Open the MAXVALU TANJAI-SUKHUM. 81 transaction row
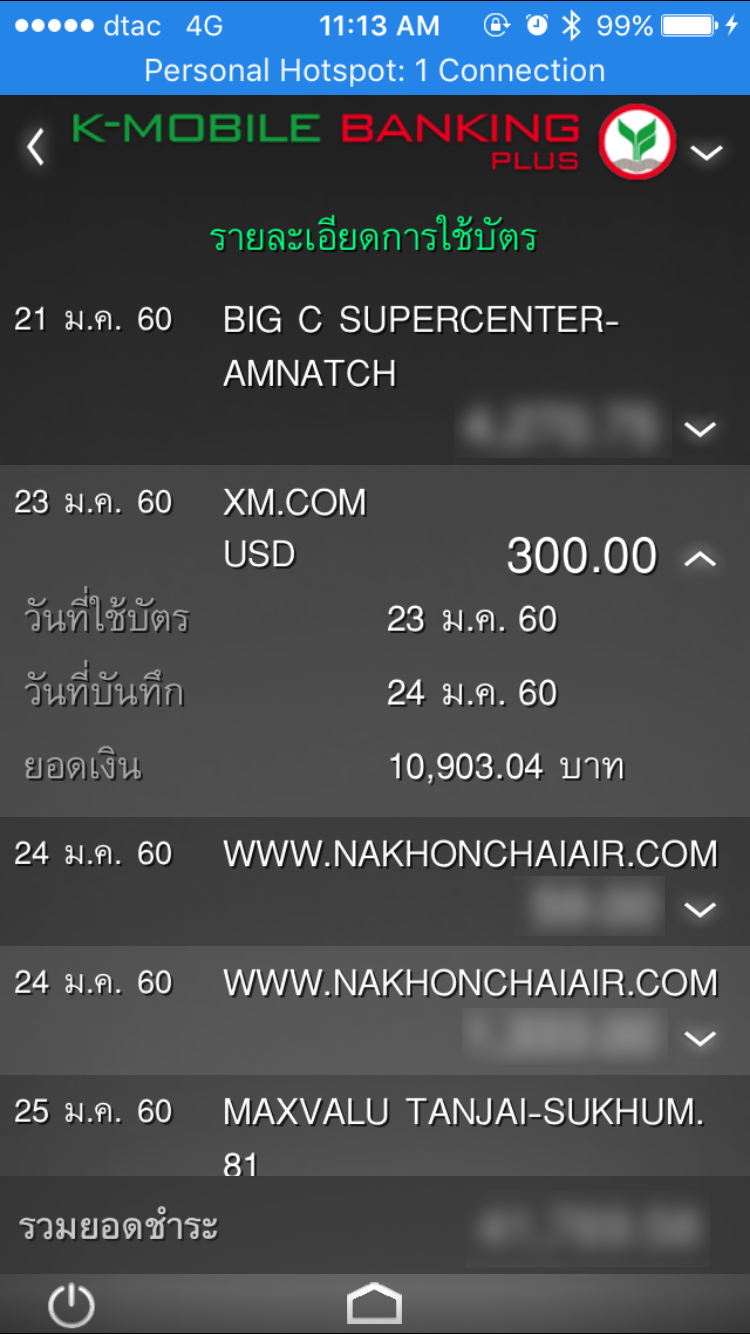 375,1126
